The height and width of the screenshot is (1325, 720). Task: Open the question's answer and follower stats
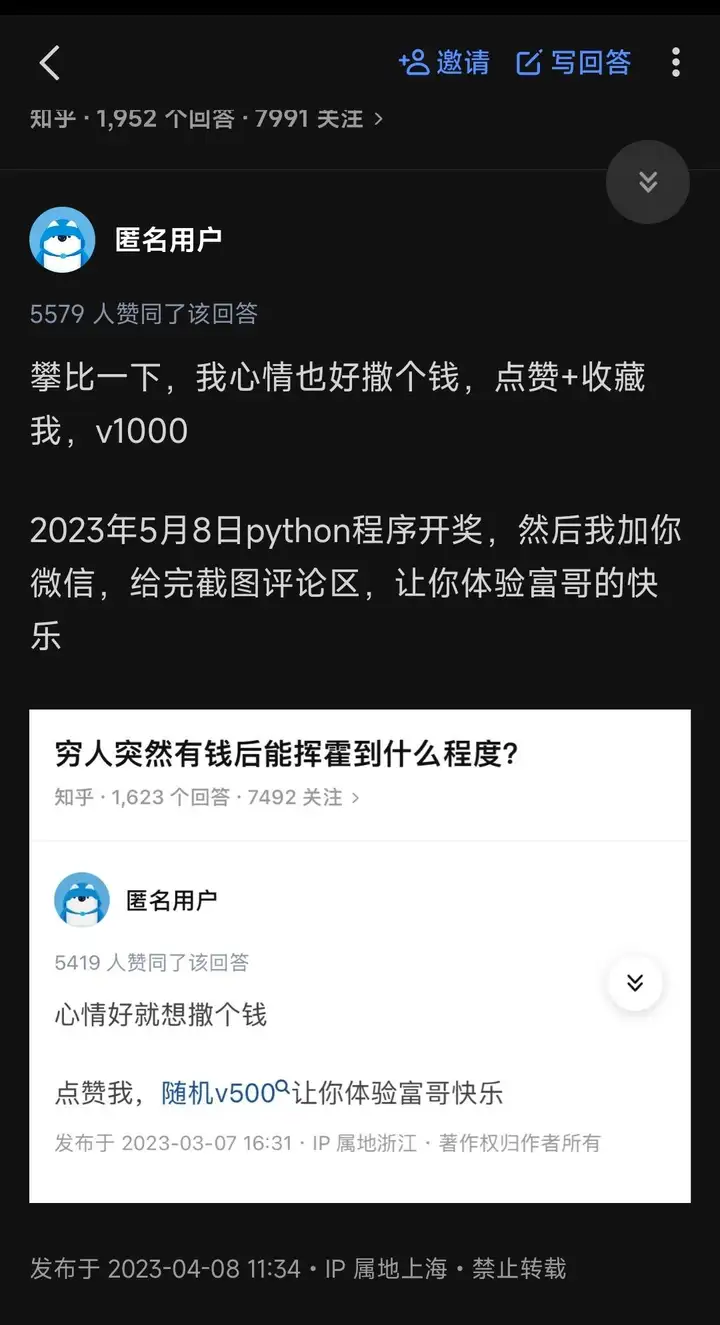pos(206,118)
